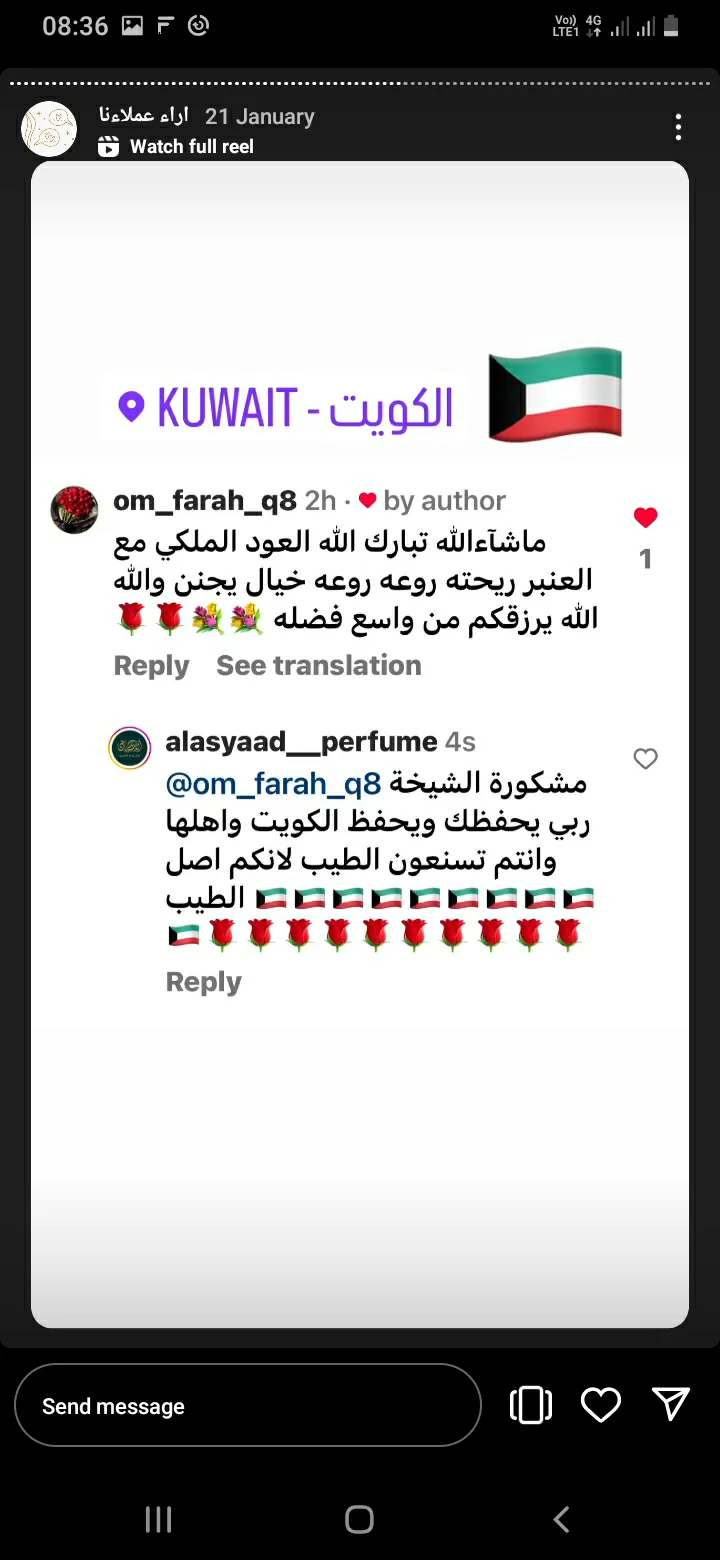Open the story overflow menu
The image size is (720, 1560).
(x=678, y=127)
